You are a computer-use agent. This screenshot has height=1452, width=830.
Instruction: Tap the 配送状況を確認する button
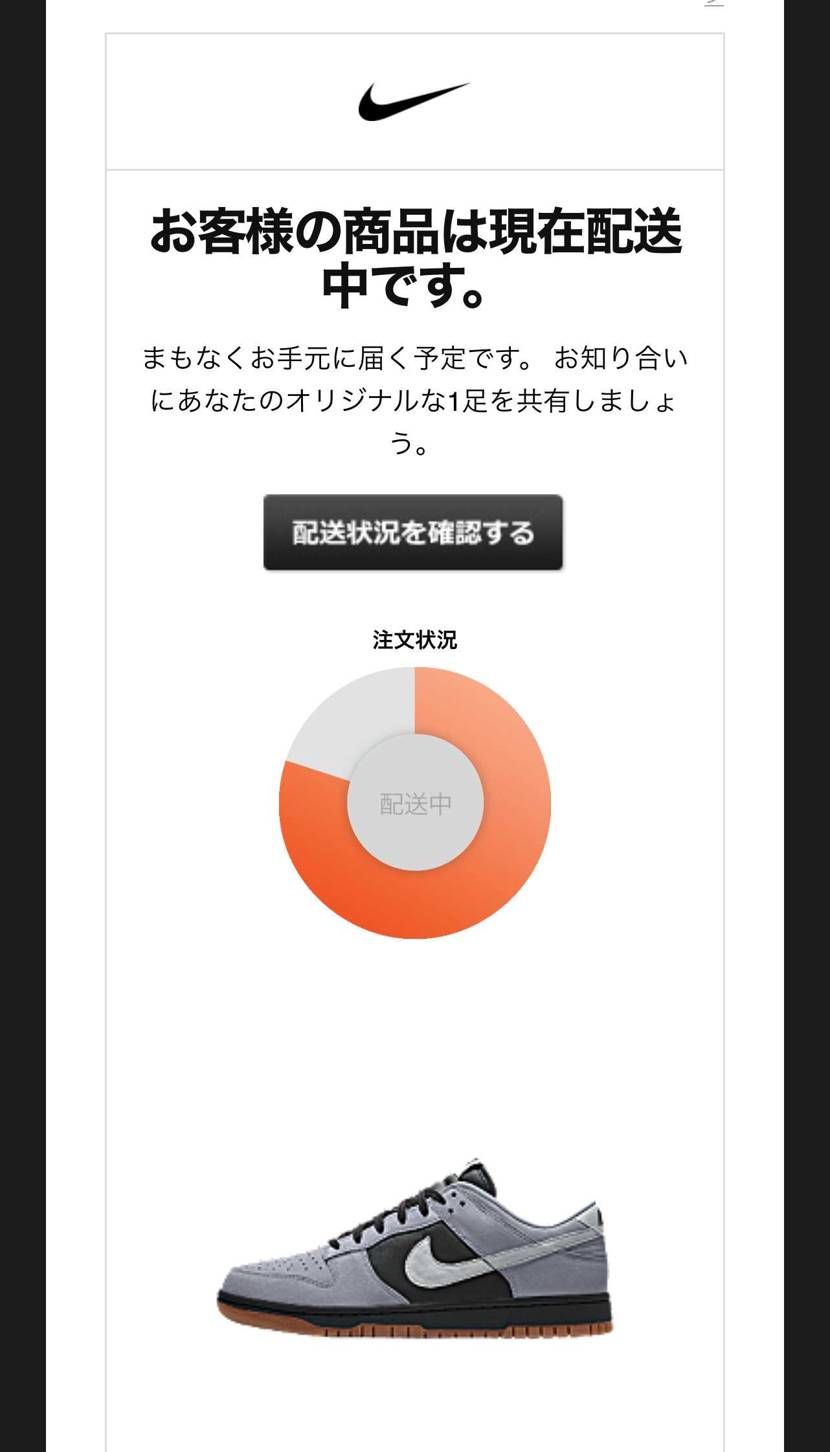point(413,532)
